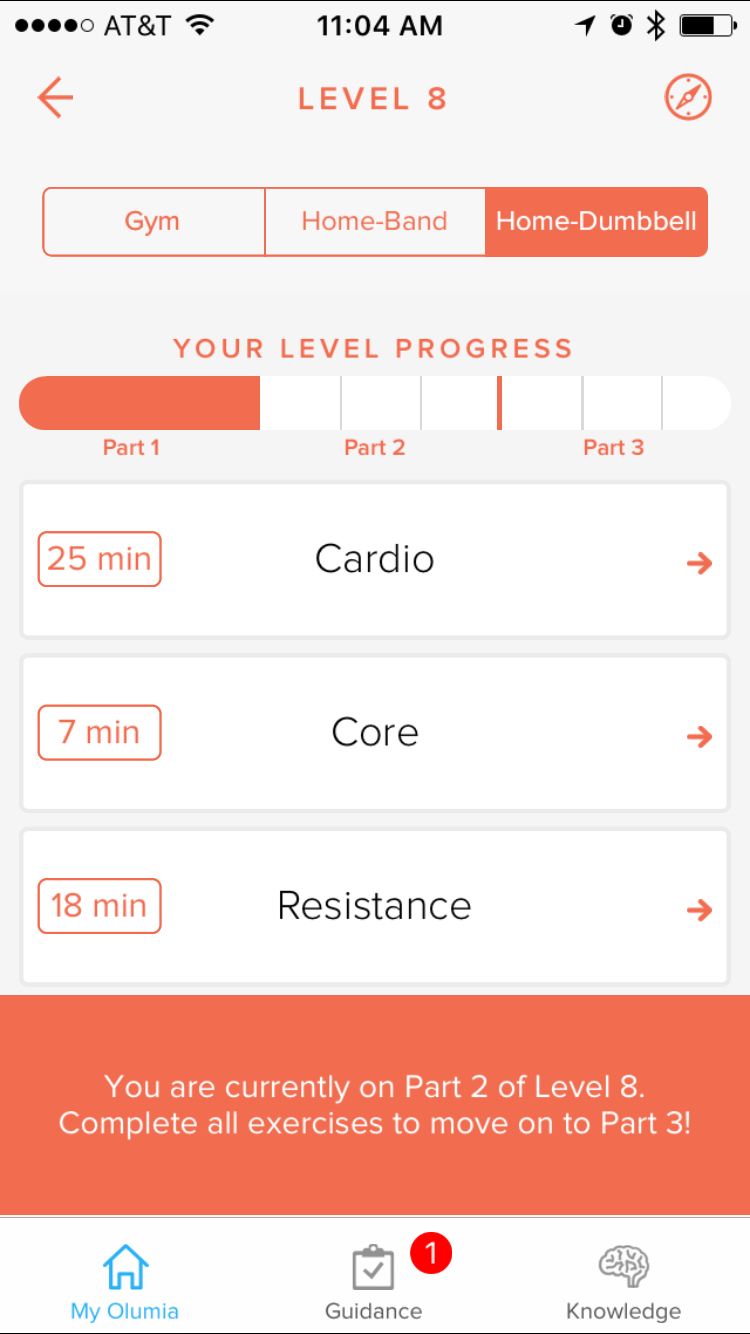Choose the Home-Dumbbell segment
This screenshot has width=750, height=1334.
(596, 221)
